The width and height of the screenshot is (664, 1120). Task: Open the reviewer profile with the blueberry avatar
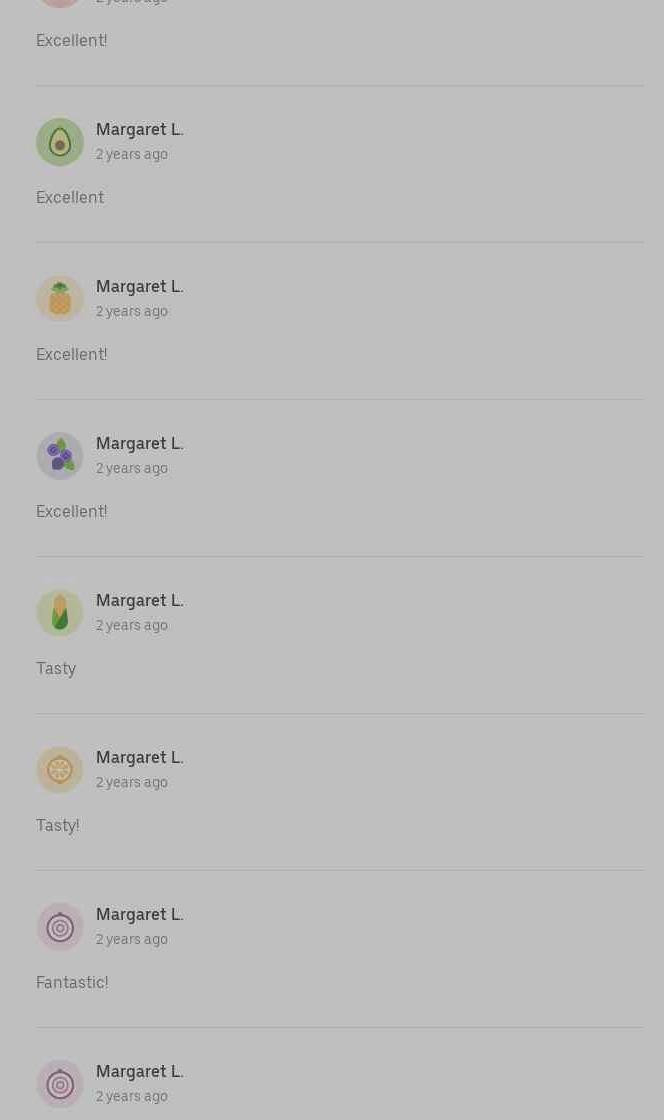point(60,456)
